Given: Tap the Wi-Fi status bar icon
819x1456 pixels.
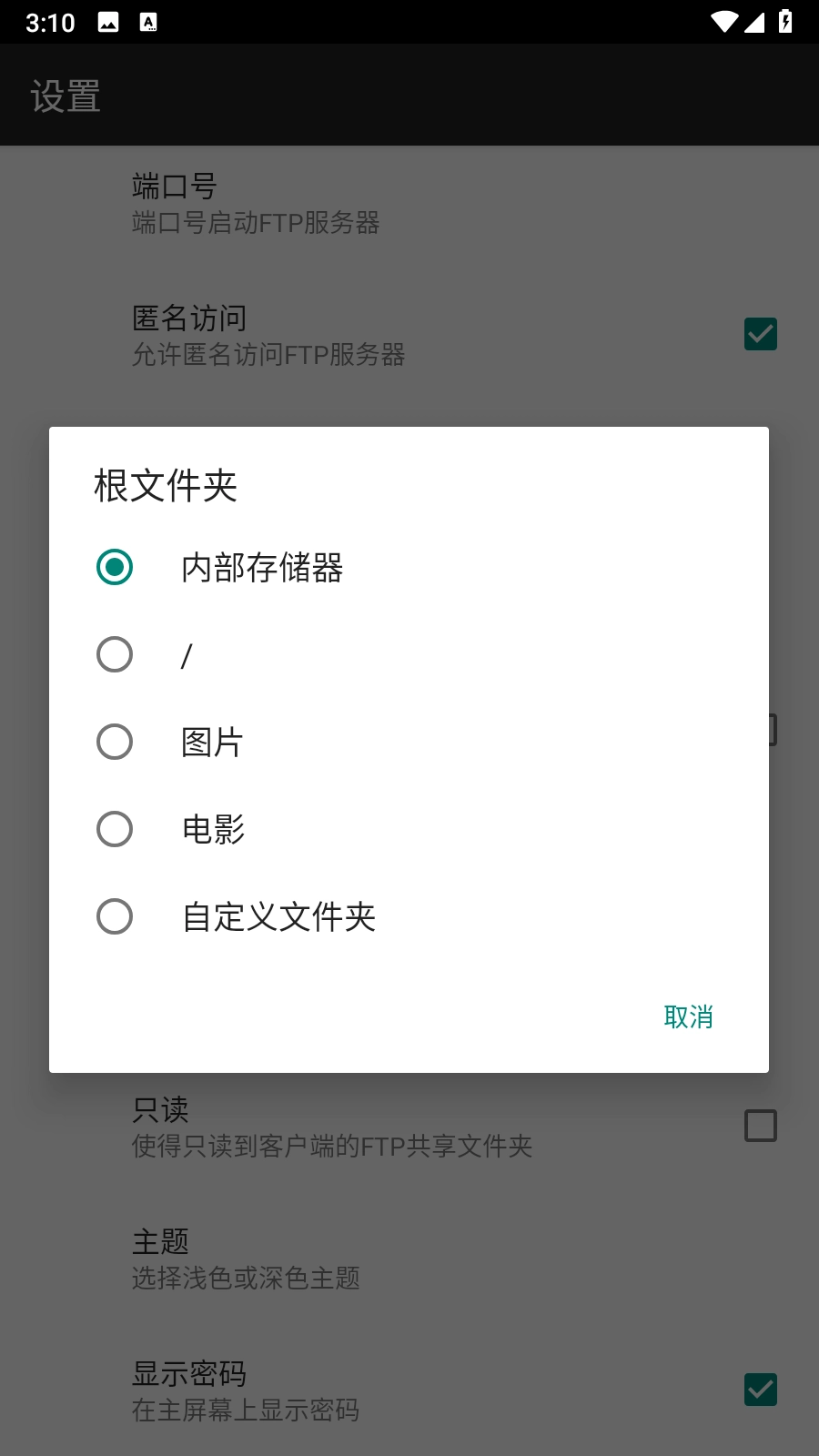Looking at the screenshot, I should (723, 22).
